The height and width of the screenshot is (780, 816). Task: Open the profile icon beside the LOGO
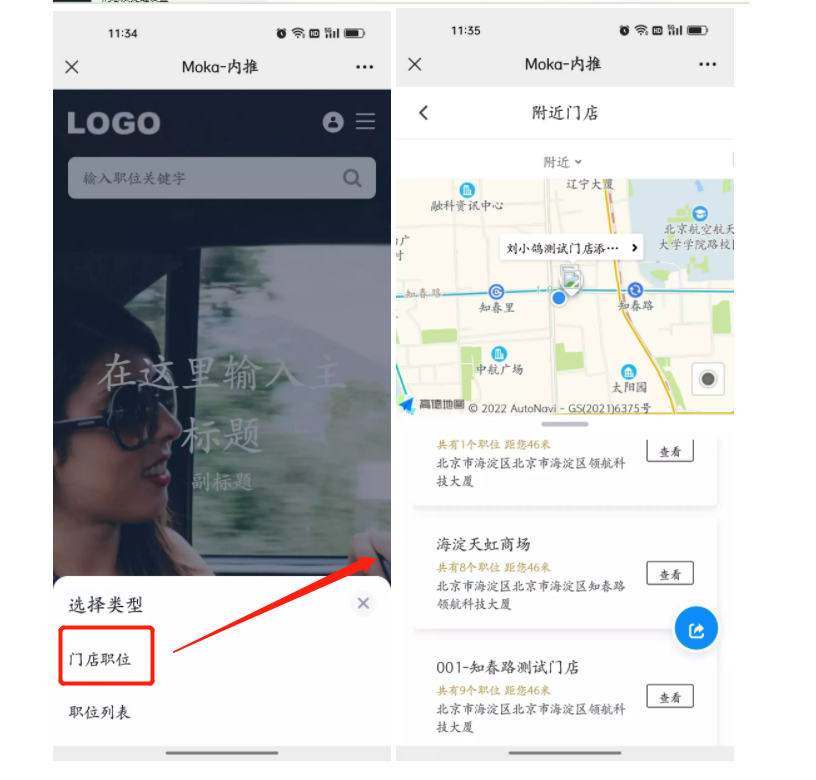(333, 122)
